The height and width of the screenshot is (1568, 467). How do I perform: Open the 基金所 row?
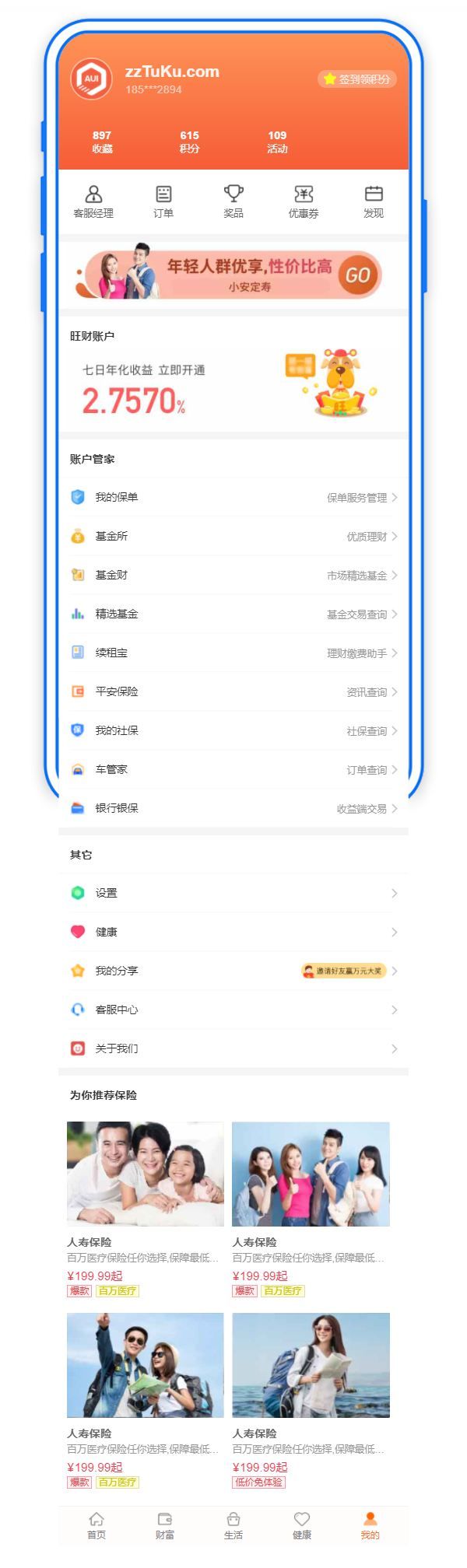[x=233, y=537]
